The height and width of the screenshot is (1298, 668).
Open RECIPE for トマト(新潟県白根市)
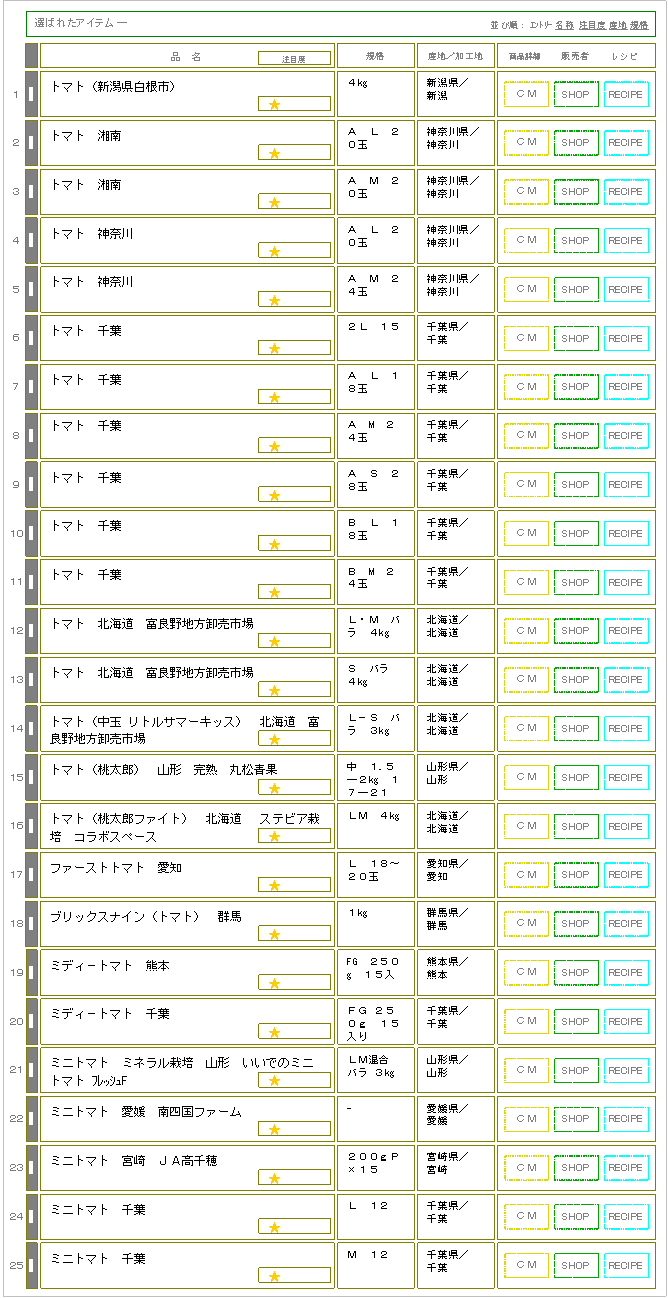point(626,94)
